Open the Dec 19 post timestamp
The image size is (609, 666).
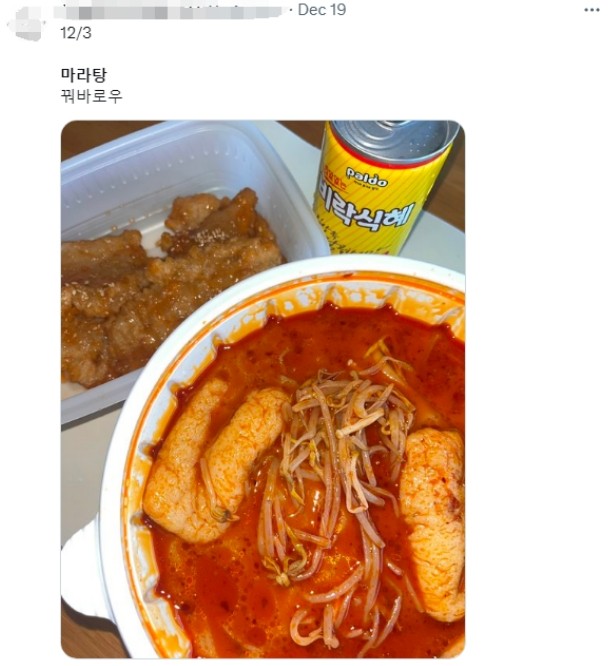[x=322, y=10]
